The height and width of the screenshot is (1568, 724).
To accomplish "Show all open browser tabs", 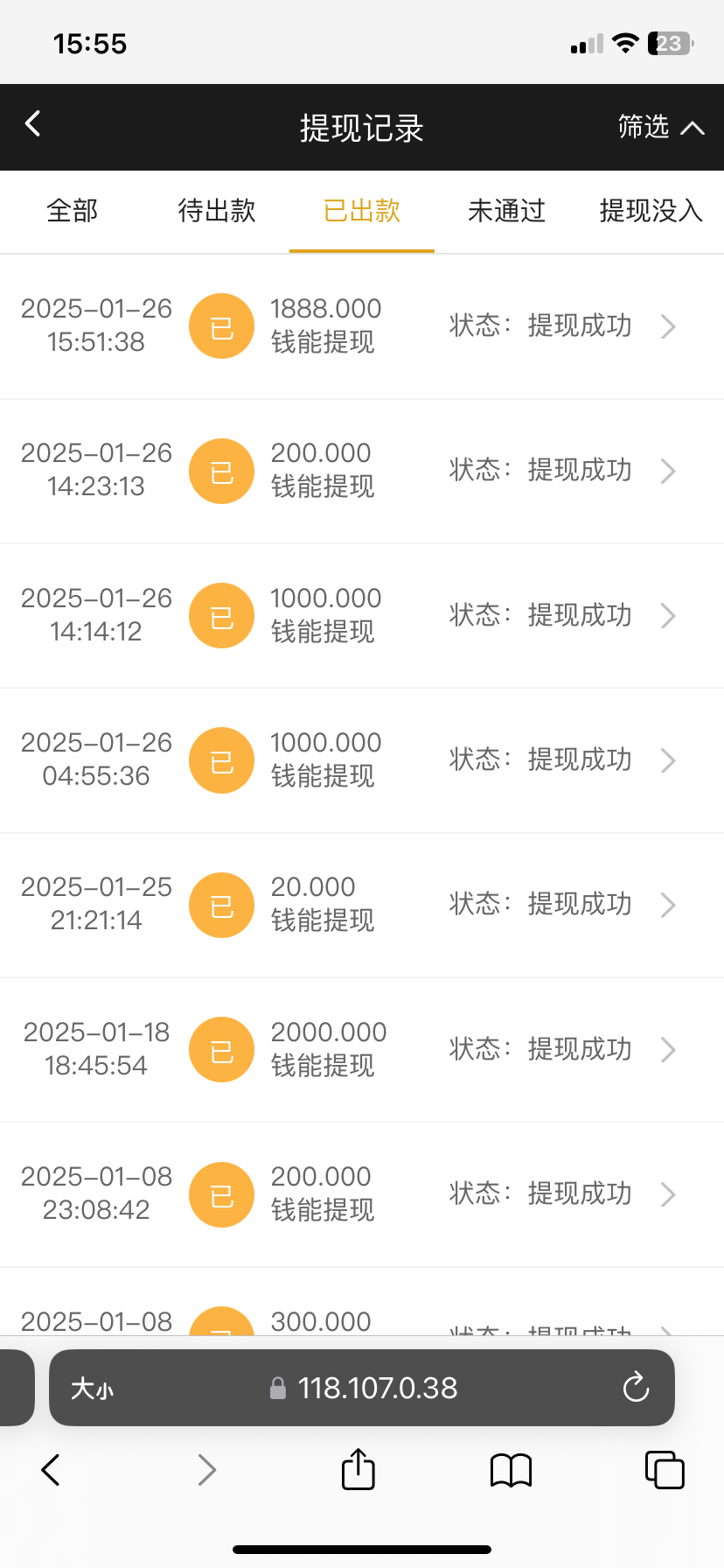I will click(665, 1470).
